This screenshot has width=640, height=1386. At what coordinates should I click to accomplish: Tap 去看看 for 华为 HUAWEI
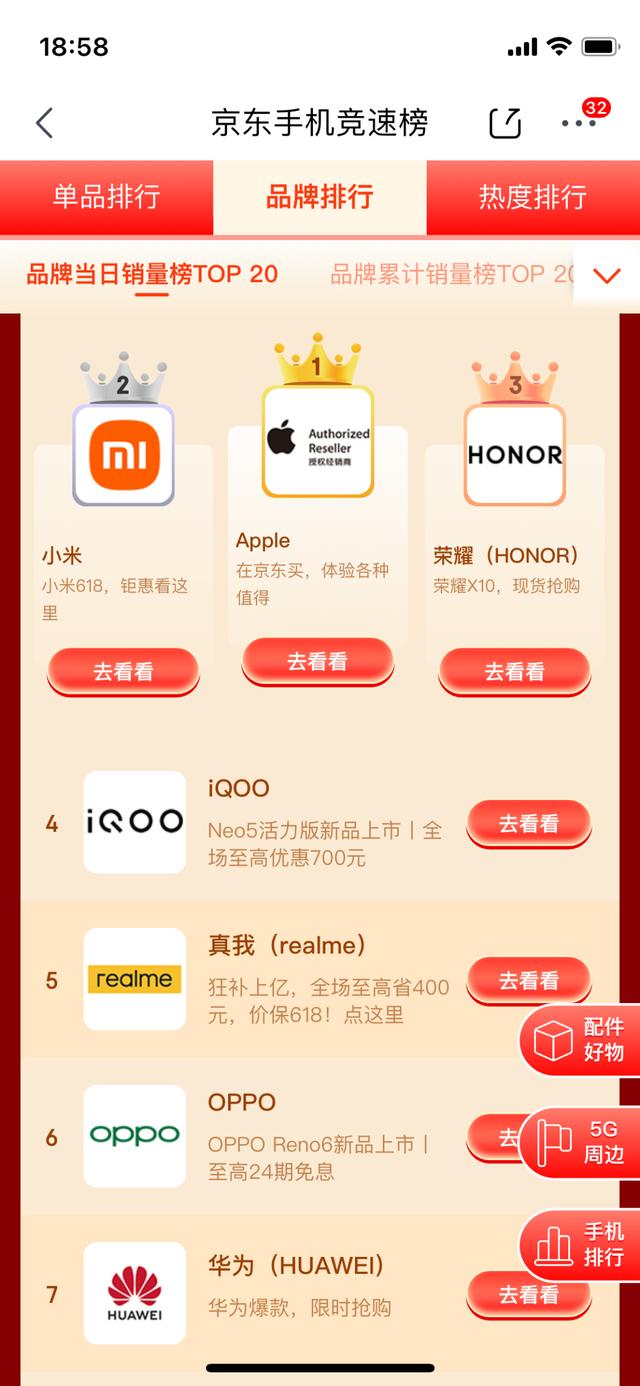[528, 1294]
